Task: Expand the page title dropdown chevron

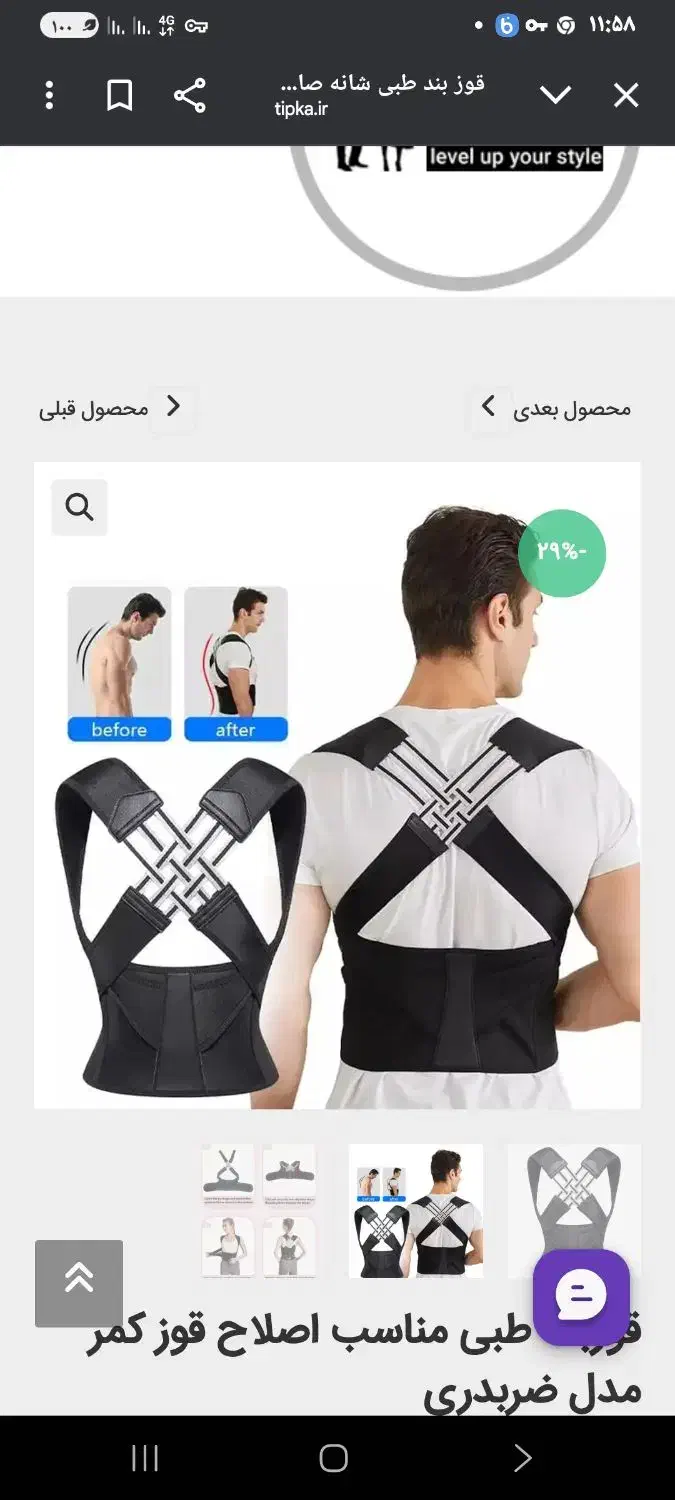Action: (x=555, y=95)
